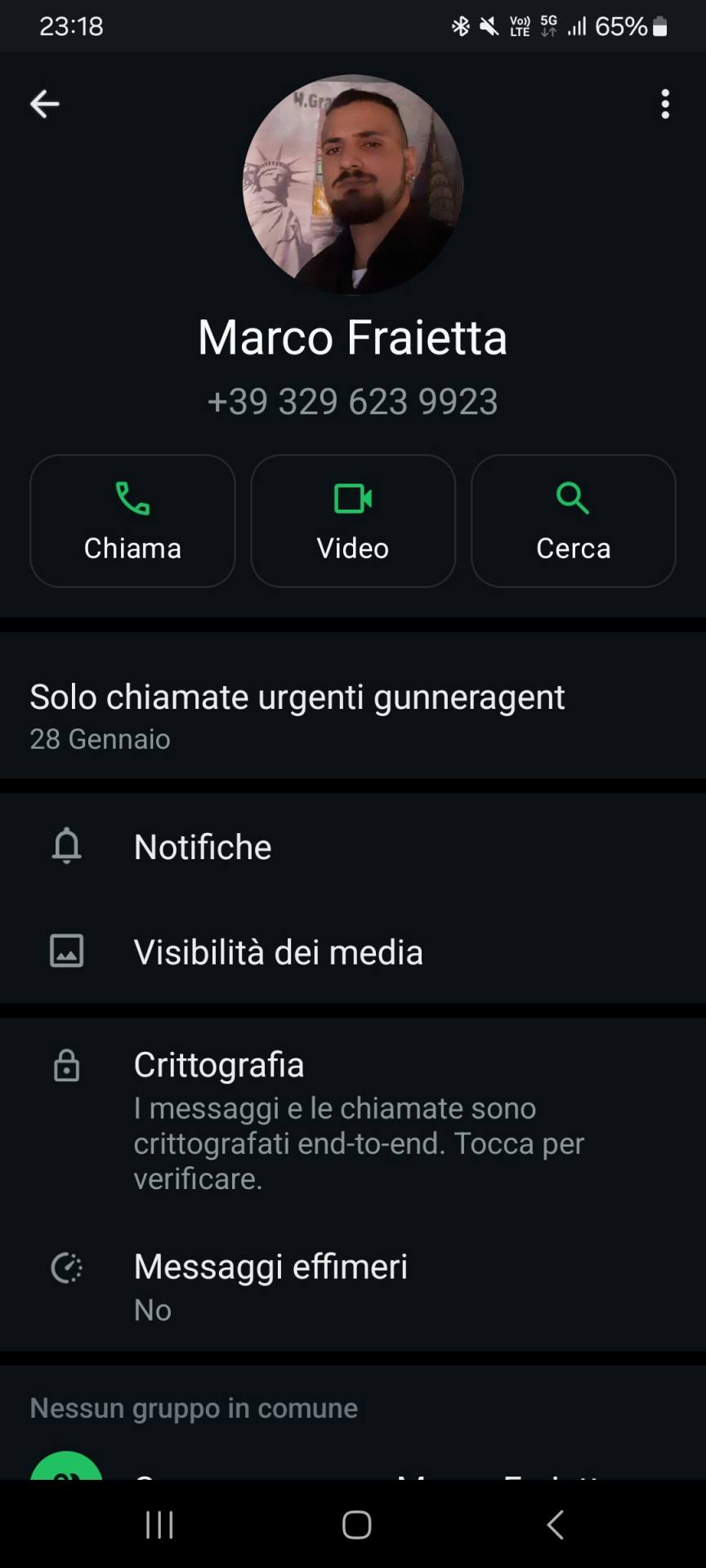Open Messaggi effimeri settings
Image resolution: width=706 pixels, height=1568 pixels.
tap(353, 1286)
